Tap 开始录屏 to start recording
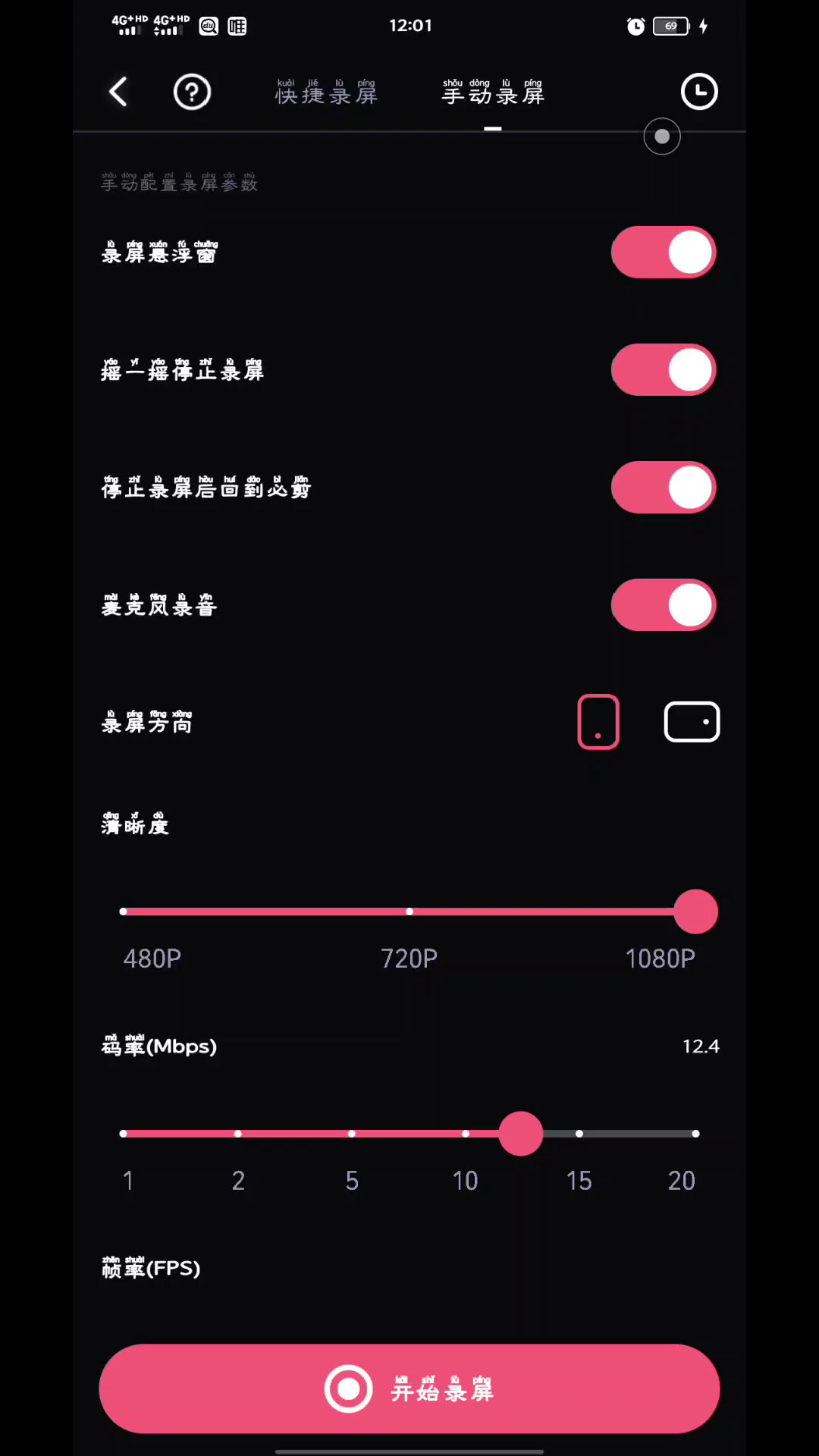Image resolution: width=819 pixels, height=1456 pixels. (409, 1389)
